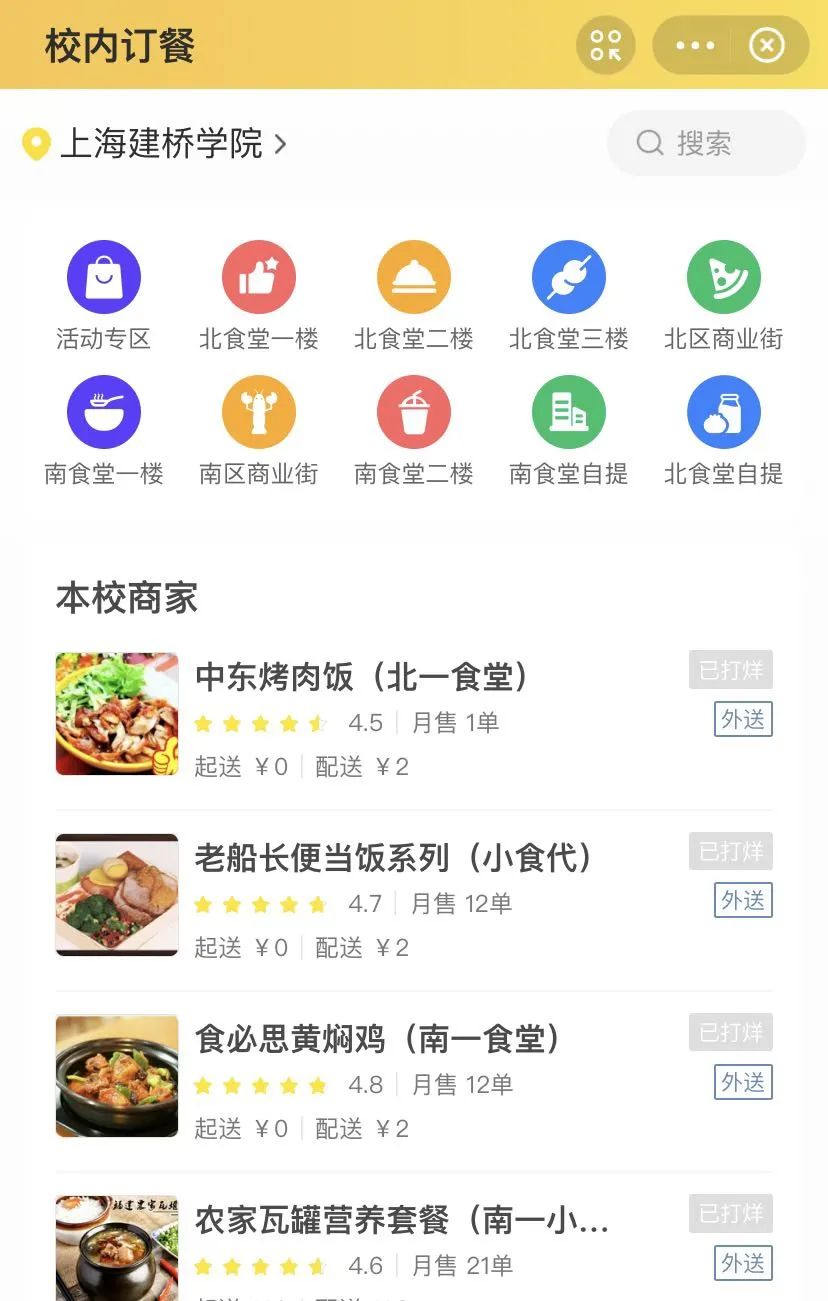Open 南区商业街 shops
Image resolution: width=828 pixels, height=1301 pixels.
tap(259, 430)
